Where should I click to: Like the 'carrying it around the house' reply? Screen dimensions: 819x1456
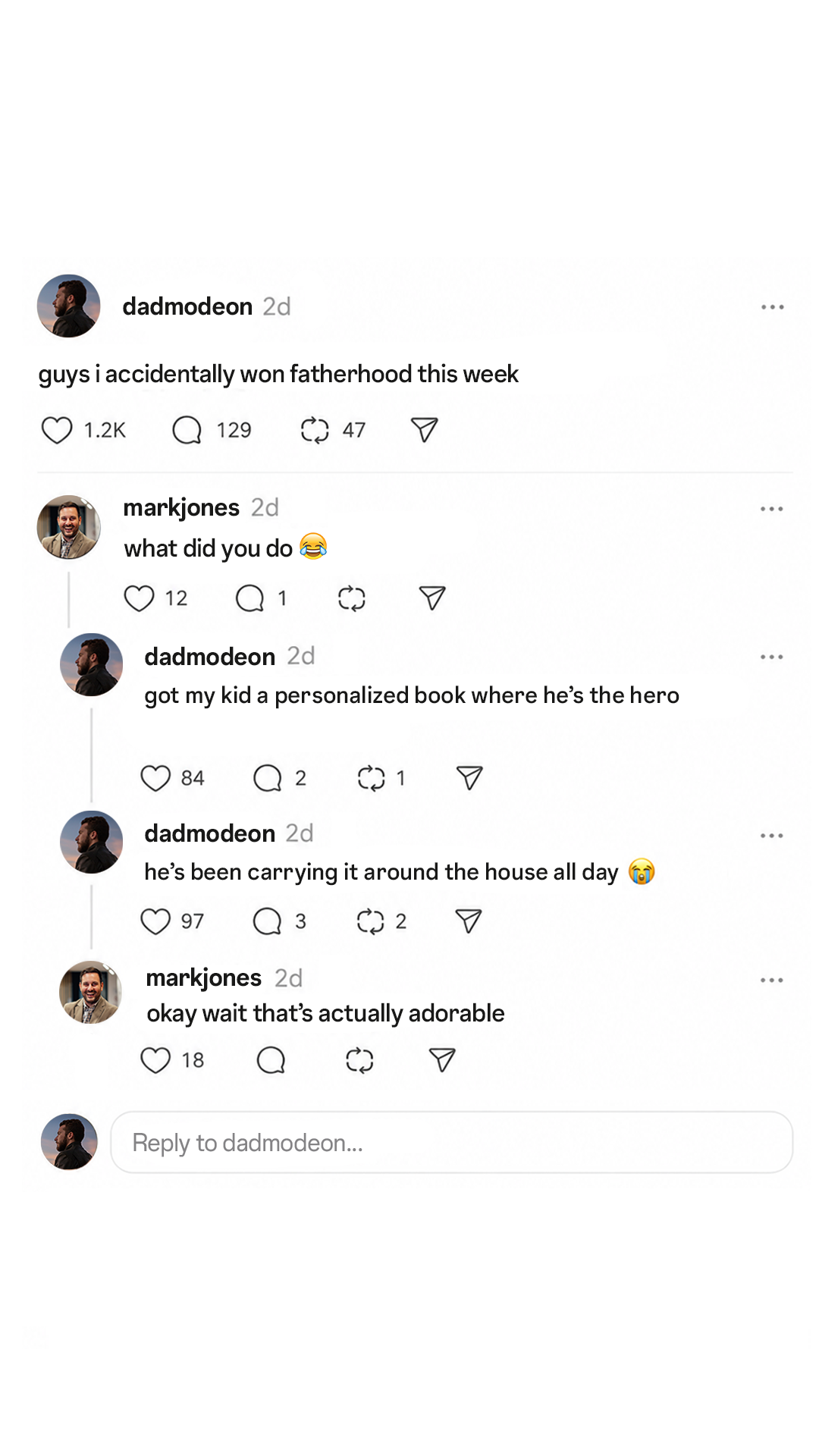[155, 921]
